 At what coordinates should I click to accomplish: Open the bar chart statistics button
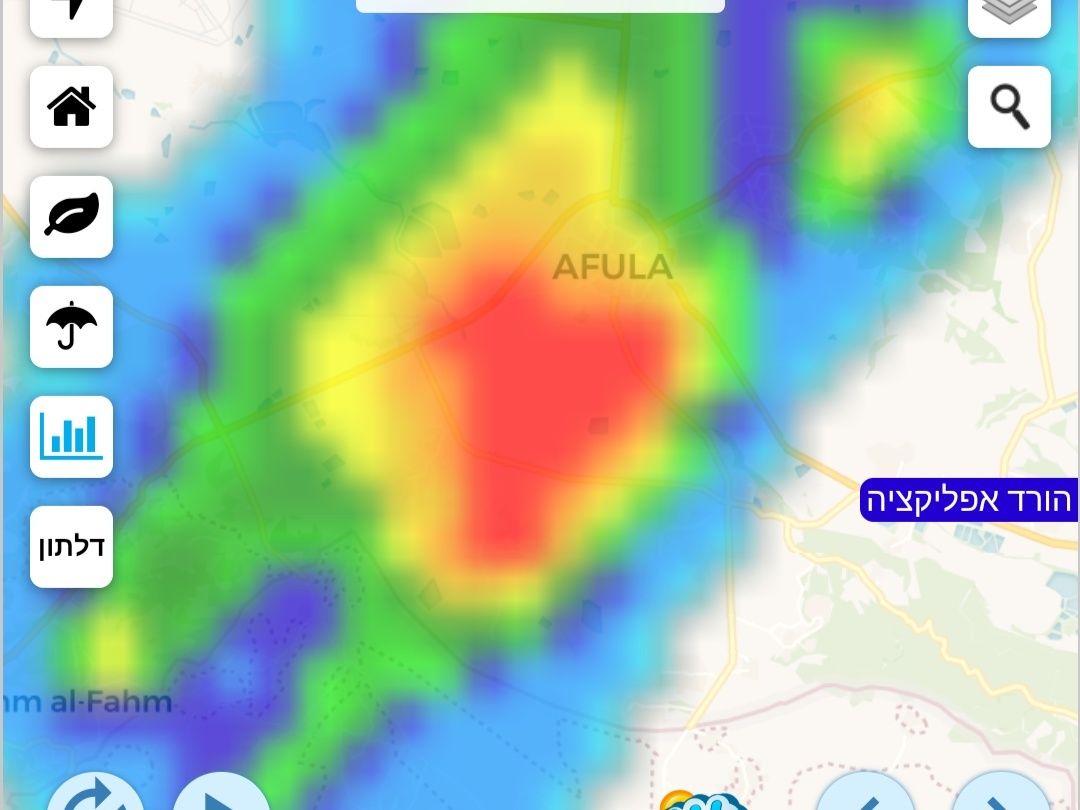(72, 437)
